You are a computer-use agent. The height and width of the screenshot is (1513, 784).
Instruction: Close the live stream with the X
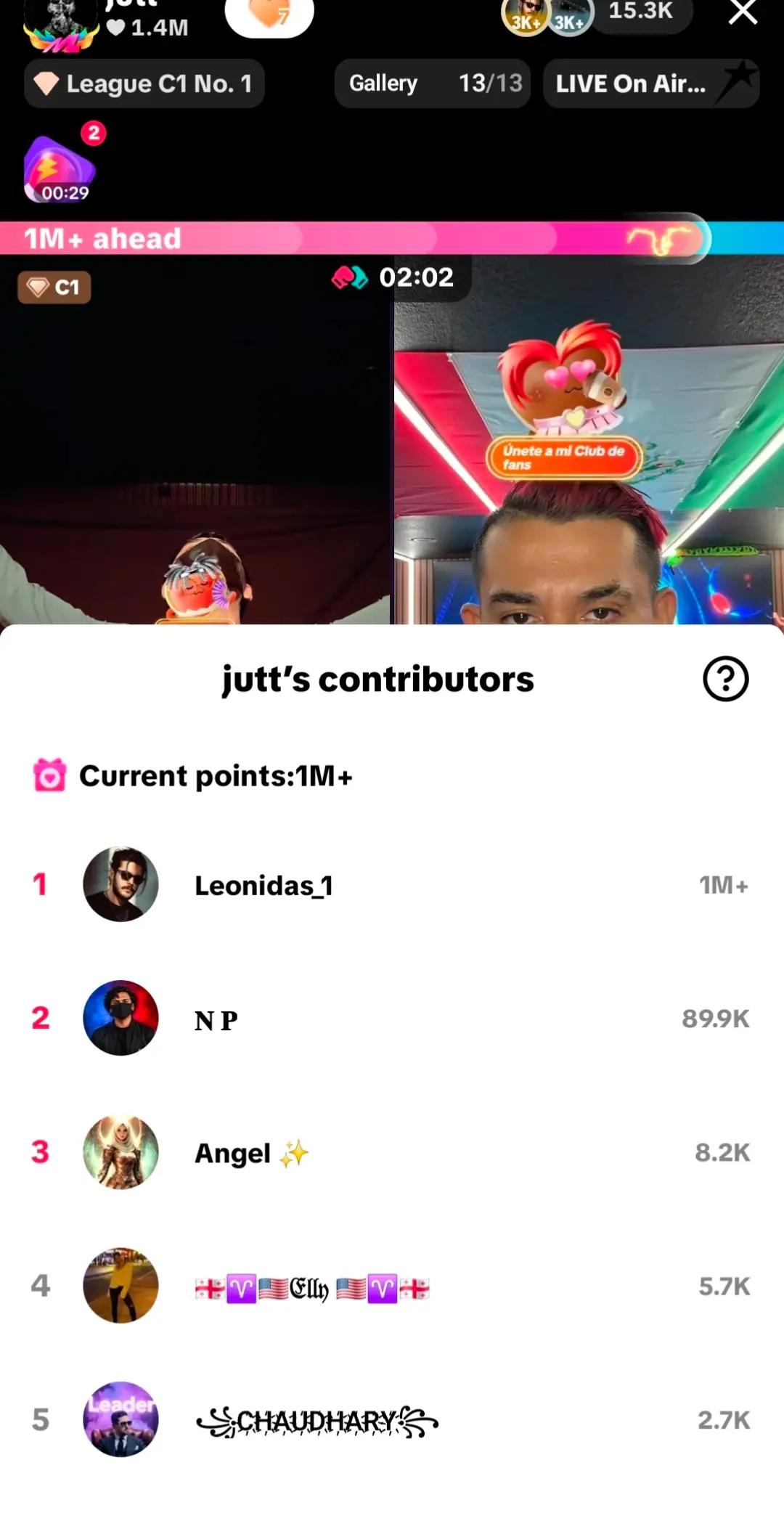click(742, 12)
